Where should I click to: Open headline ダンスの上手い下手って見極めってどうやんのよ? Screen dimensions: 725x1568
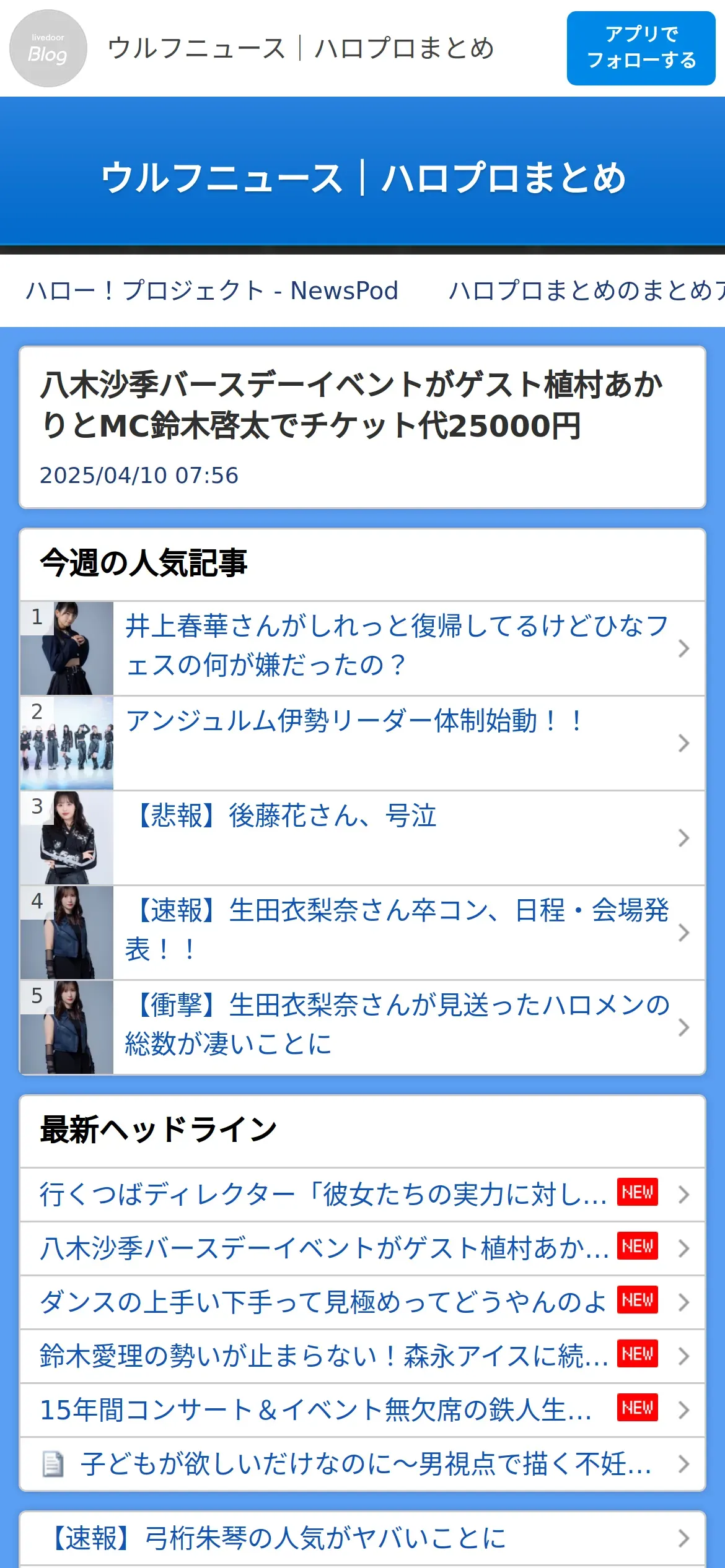tap(322, 1302)
